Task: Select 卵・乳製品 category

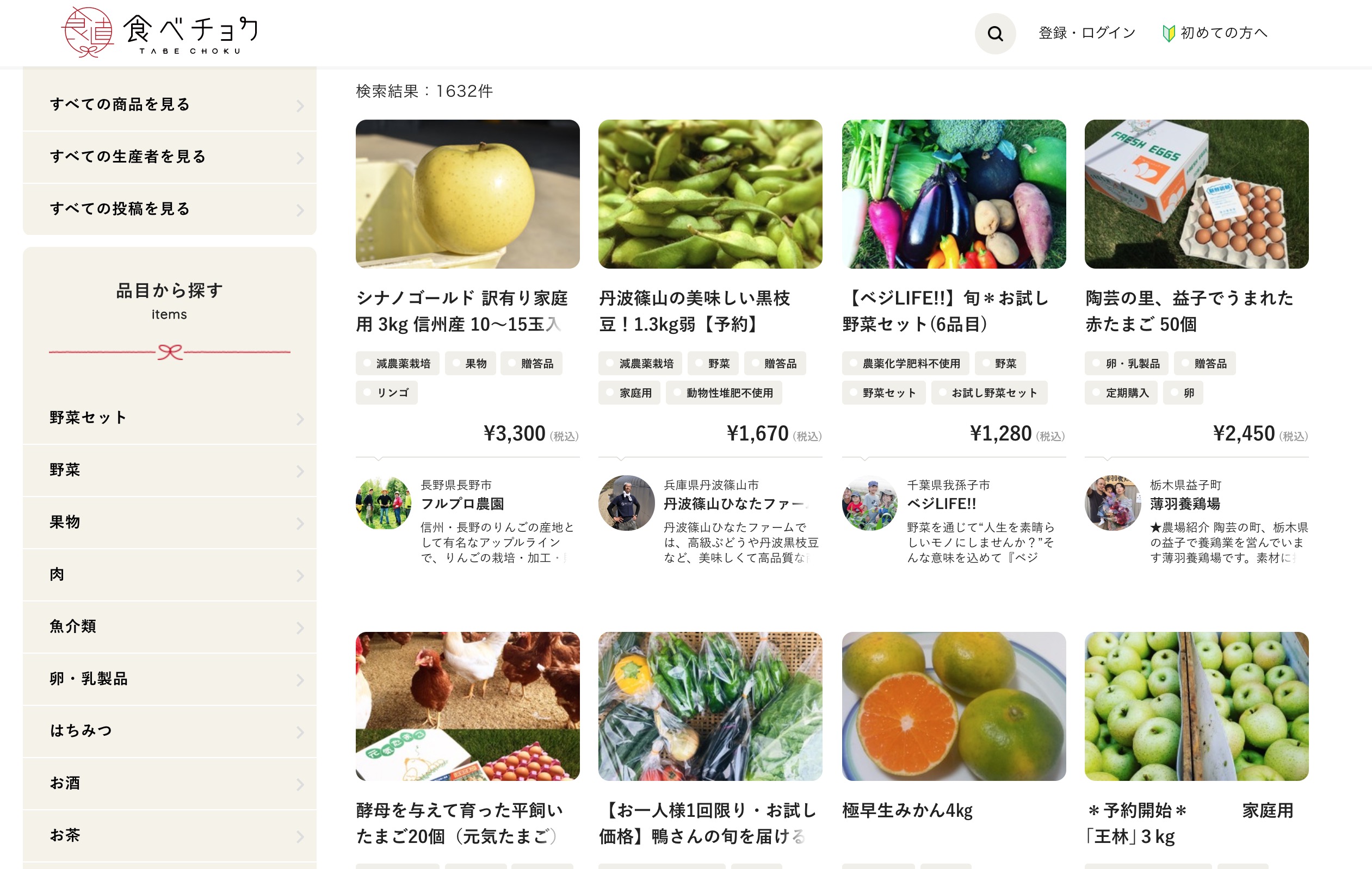Action: [169, 679]
